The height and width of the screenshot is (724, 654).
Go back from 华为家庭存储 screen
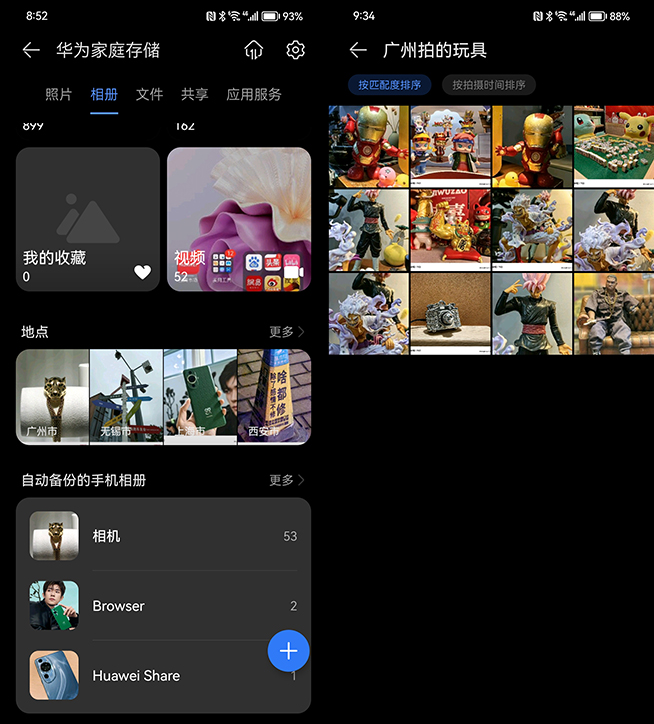coord(31,50)
